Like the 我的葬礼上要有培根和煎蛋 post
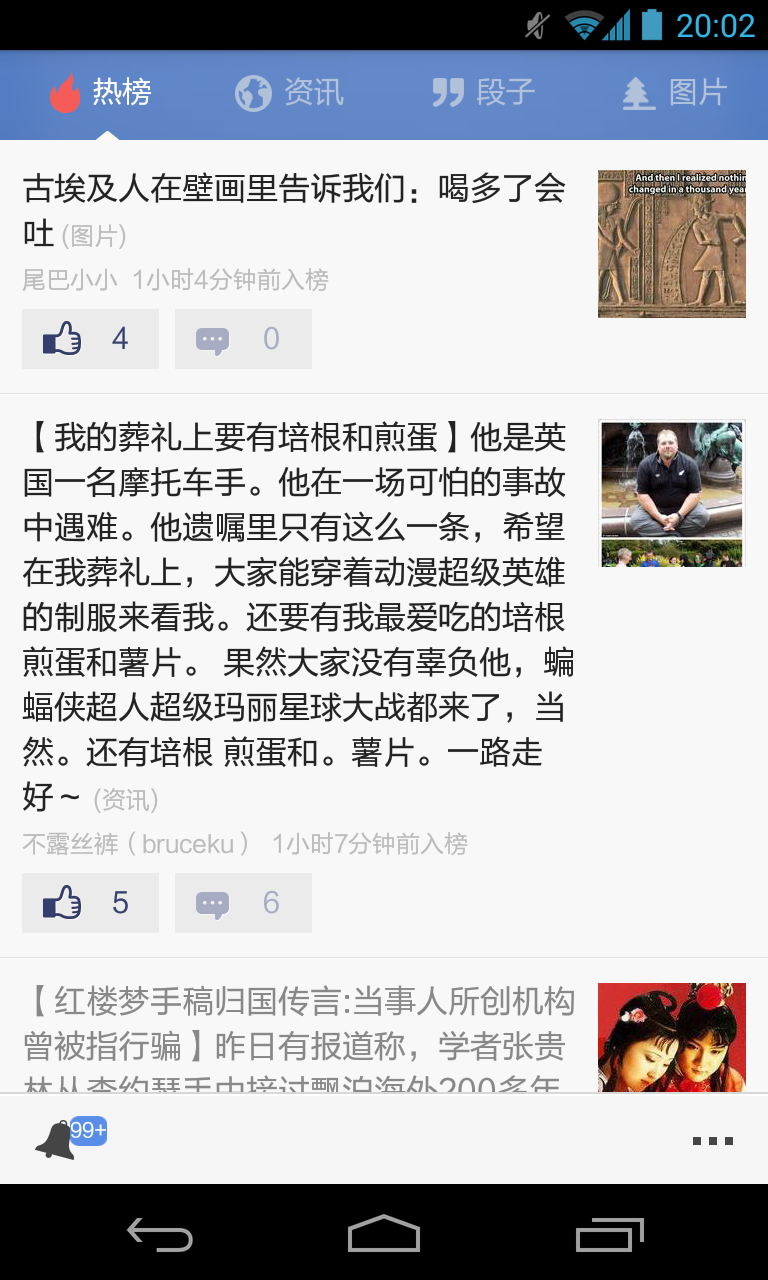The width and height of the screenshot is (768, 1280). tap(90, 903)
